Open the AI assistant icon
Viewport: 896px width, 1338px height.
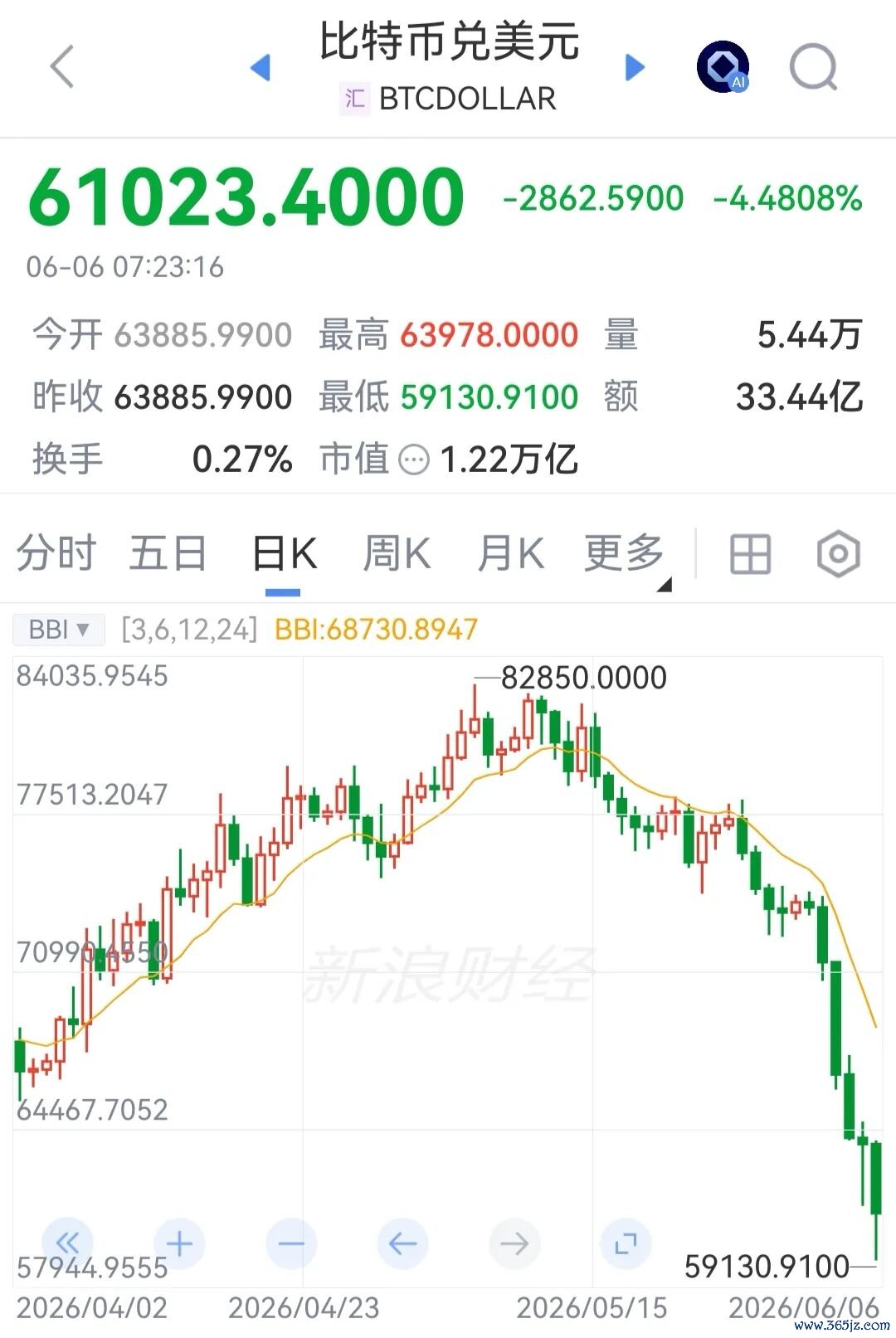[x=723, y=66]
